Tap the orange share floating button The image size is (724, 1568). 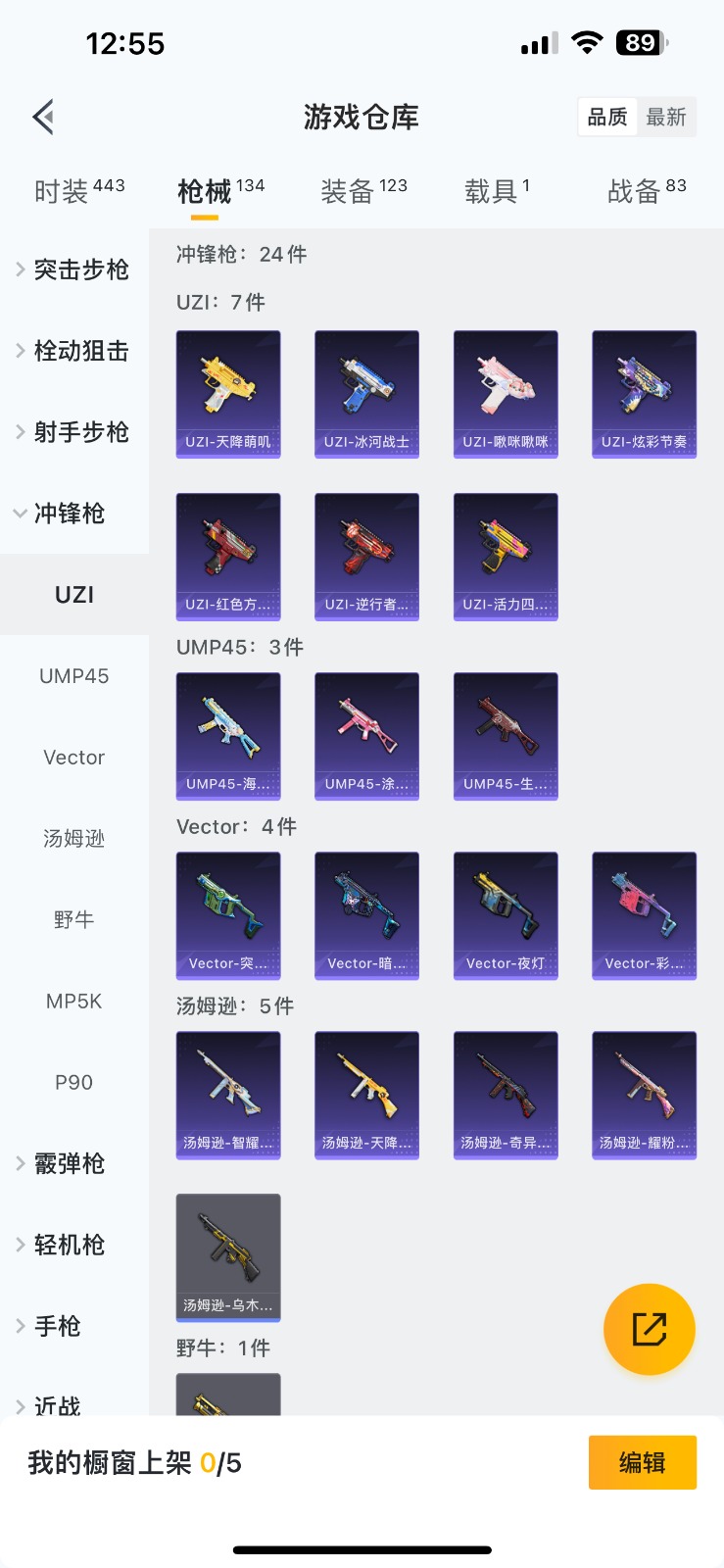(650, 1330)
